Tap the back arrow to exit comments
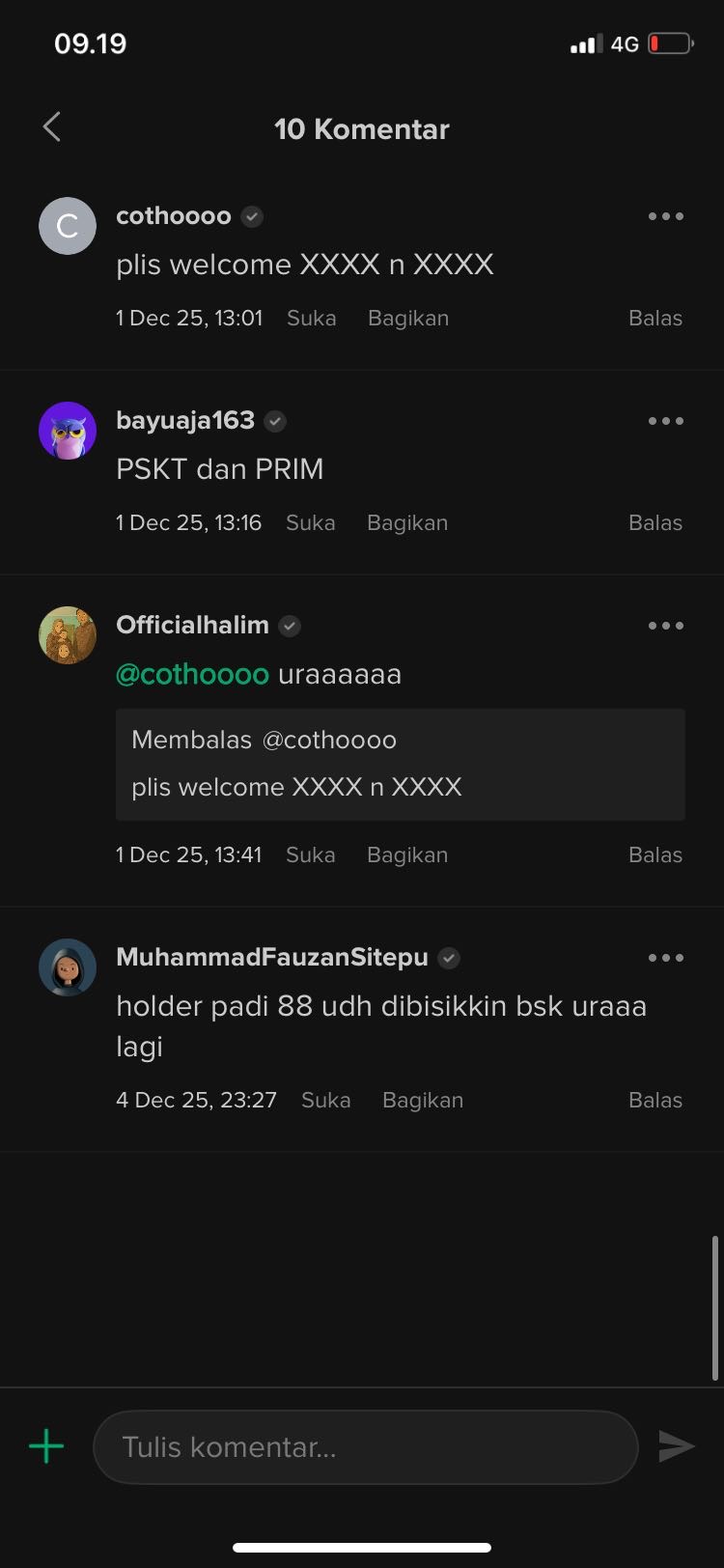 (51, 126)
